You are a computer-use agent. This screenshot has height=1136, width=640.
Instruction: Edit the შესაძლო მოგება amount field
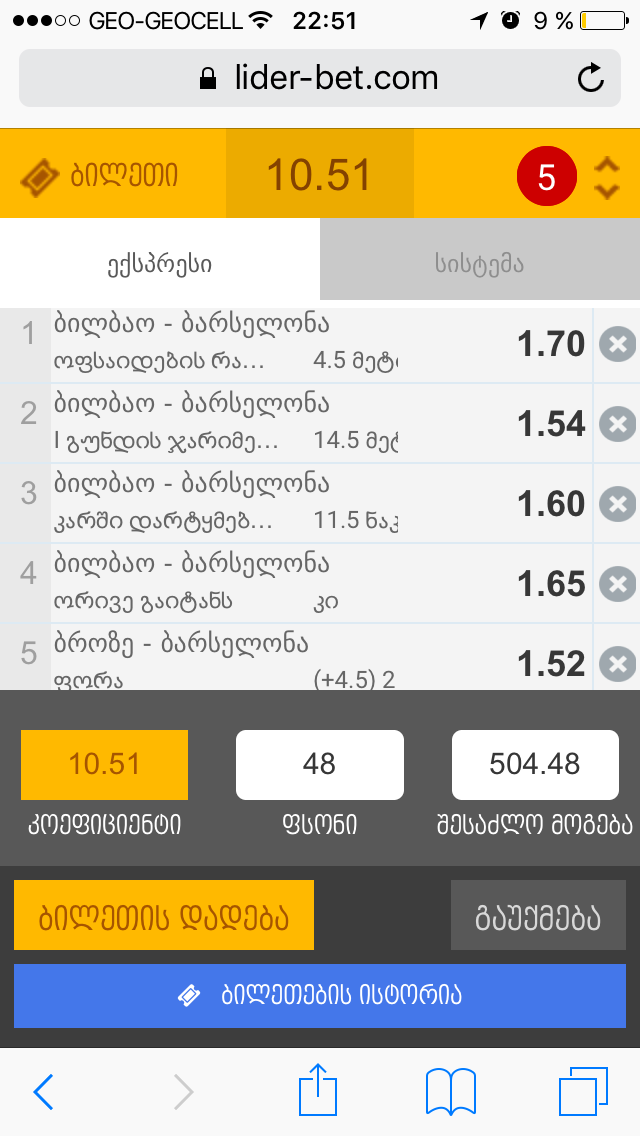[535, 765]
